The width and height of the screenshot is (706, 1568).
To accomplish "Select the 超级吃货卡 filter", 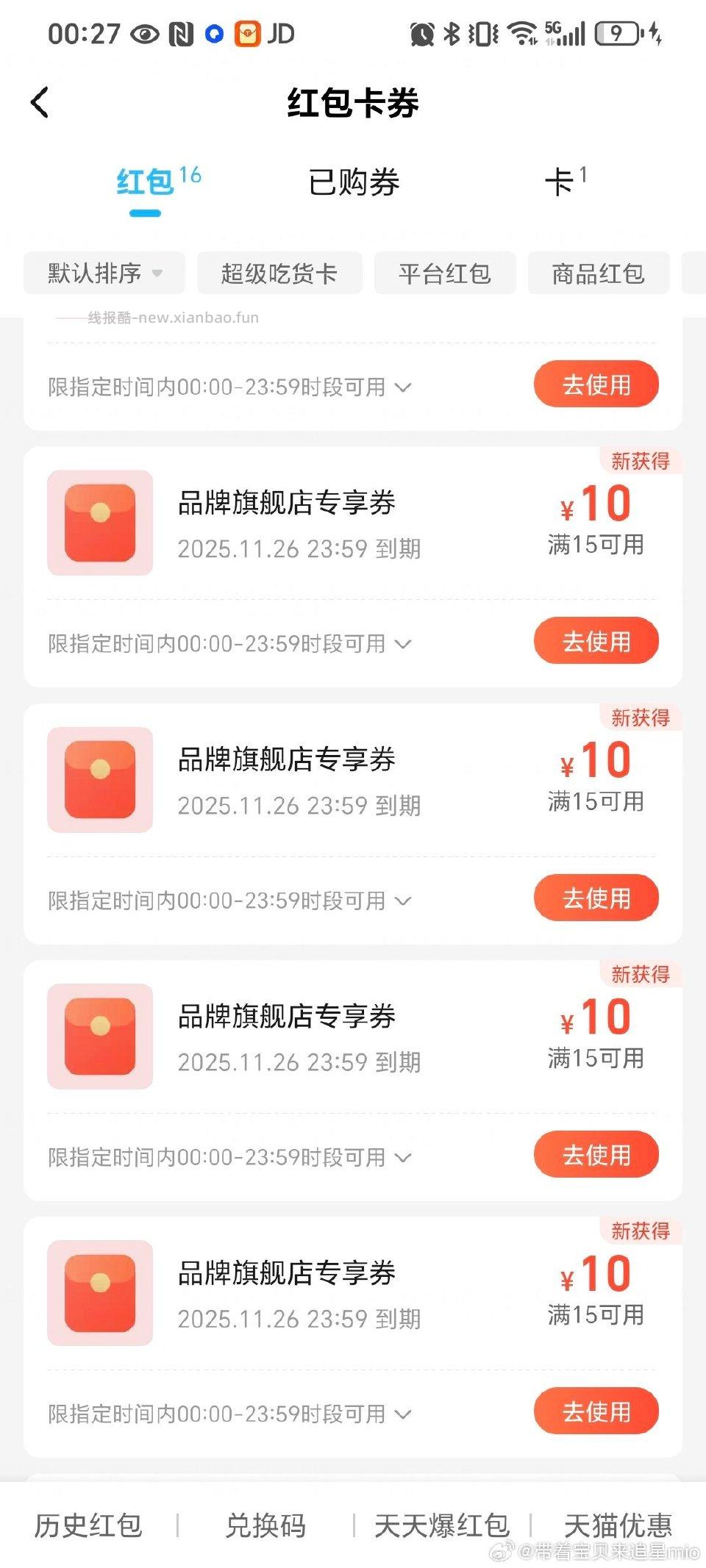I will point(279,273).
